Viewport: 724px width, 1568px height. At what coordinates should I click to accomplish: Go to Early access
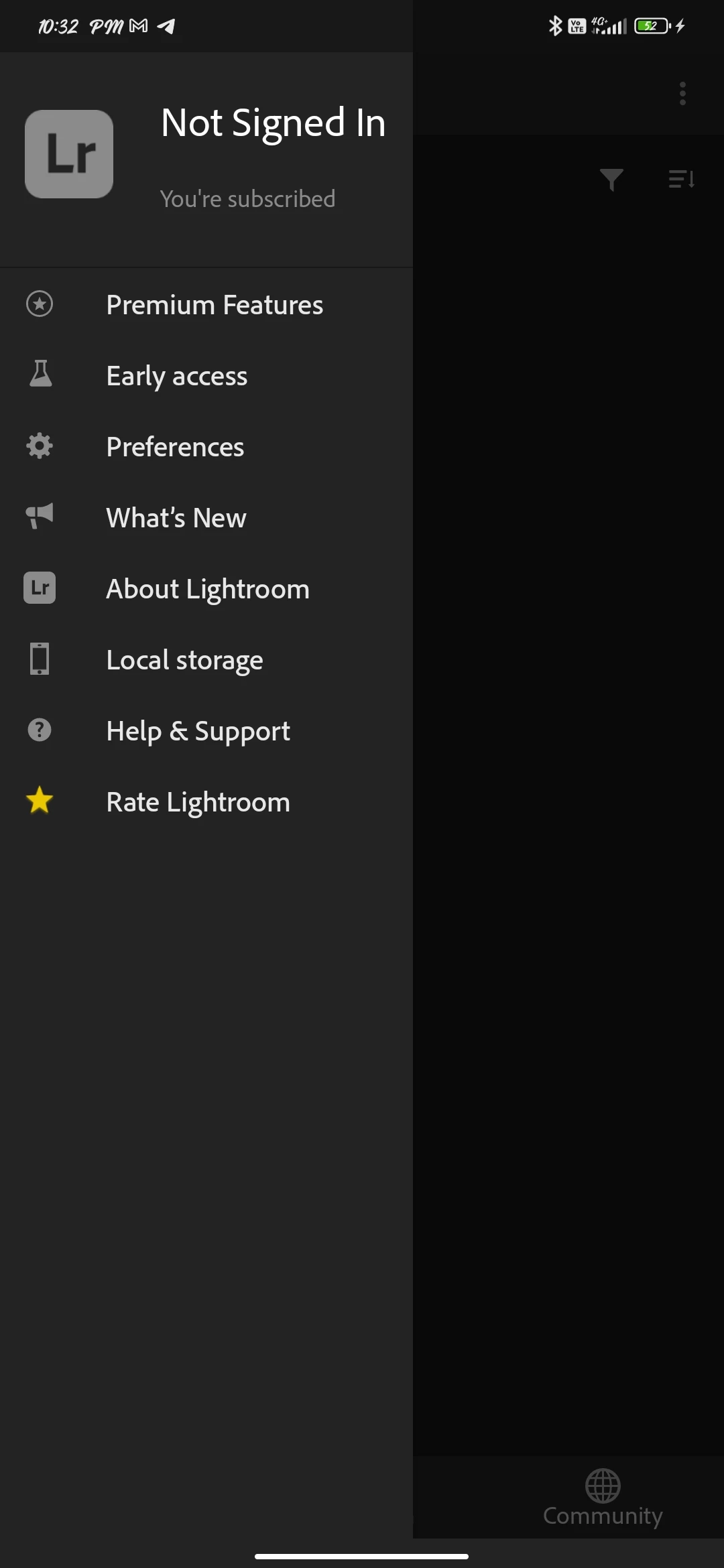(176, 376)
